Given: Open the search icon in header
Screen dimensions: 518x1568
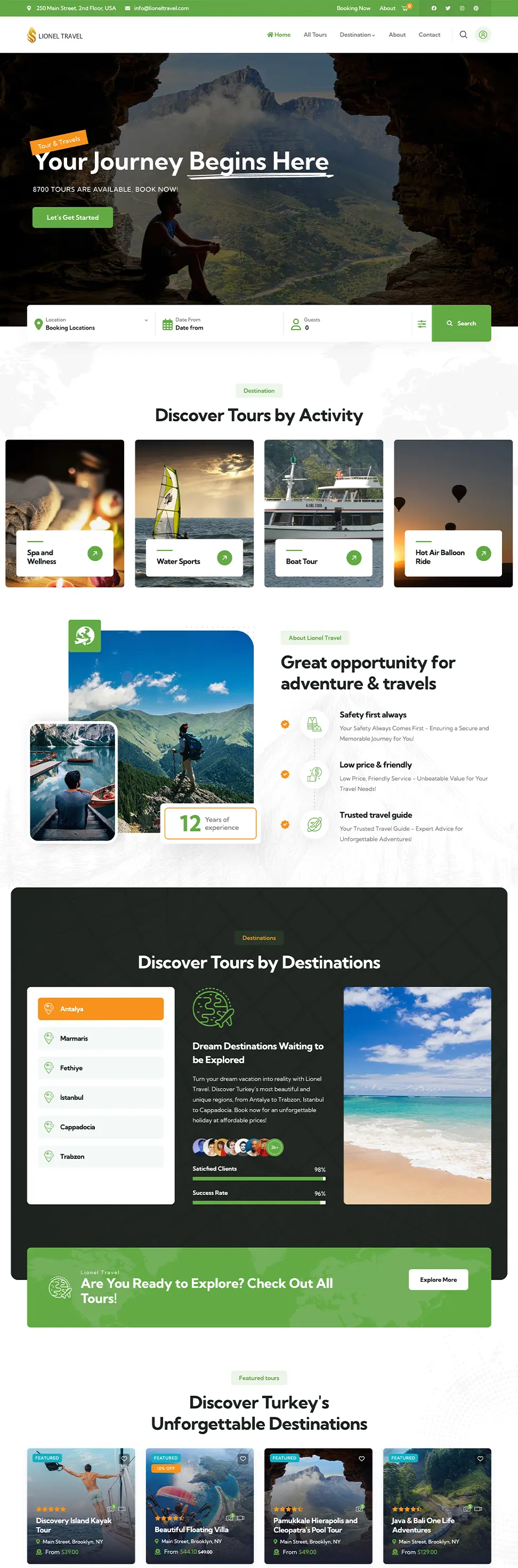Looking at the screenshot, I should (463, 35).
